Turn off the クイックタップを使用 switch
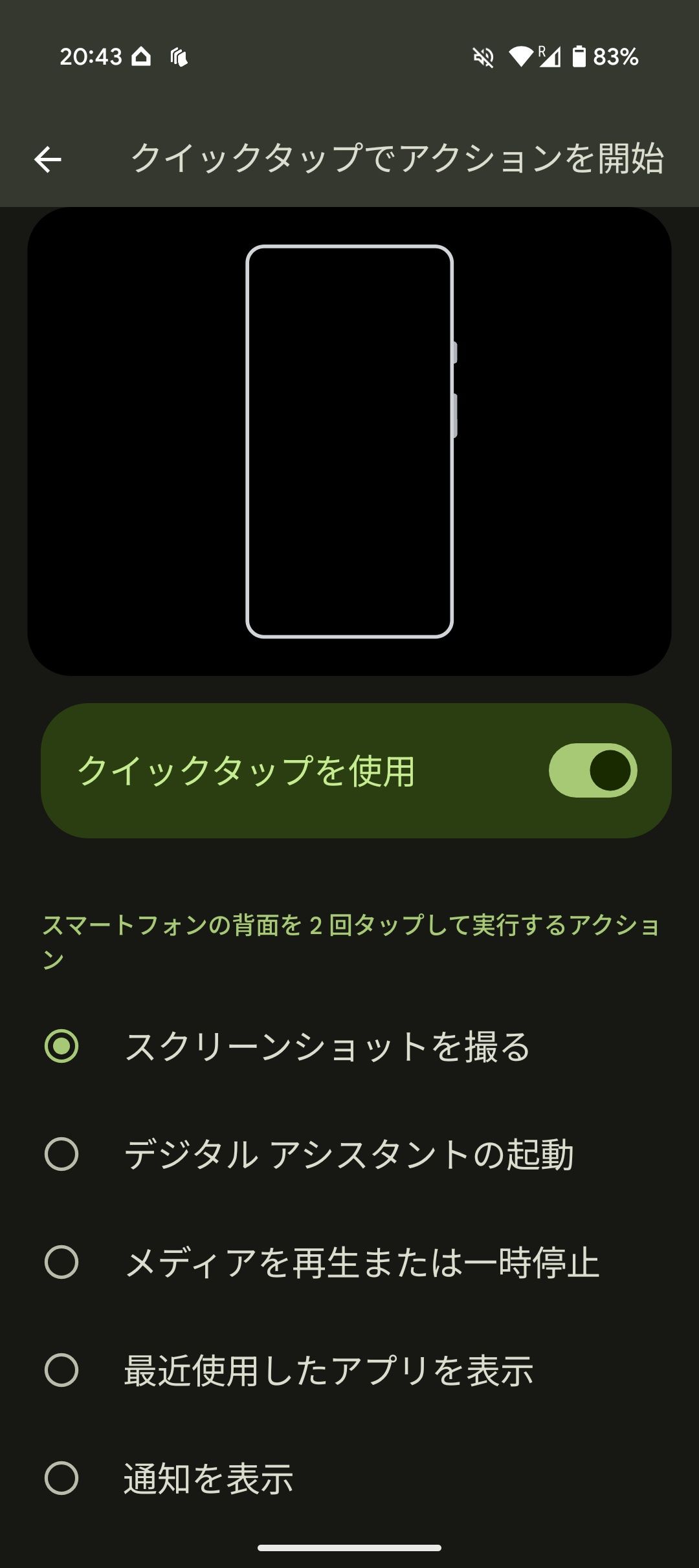This screenshot has width=699, height=1568. click(593, 770)
